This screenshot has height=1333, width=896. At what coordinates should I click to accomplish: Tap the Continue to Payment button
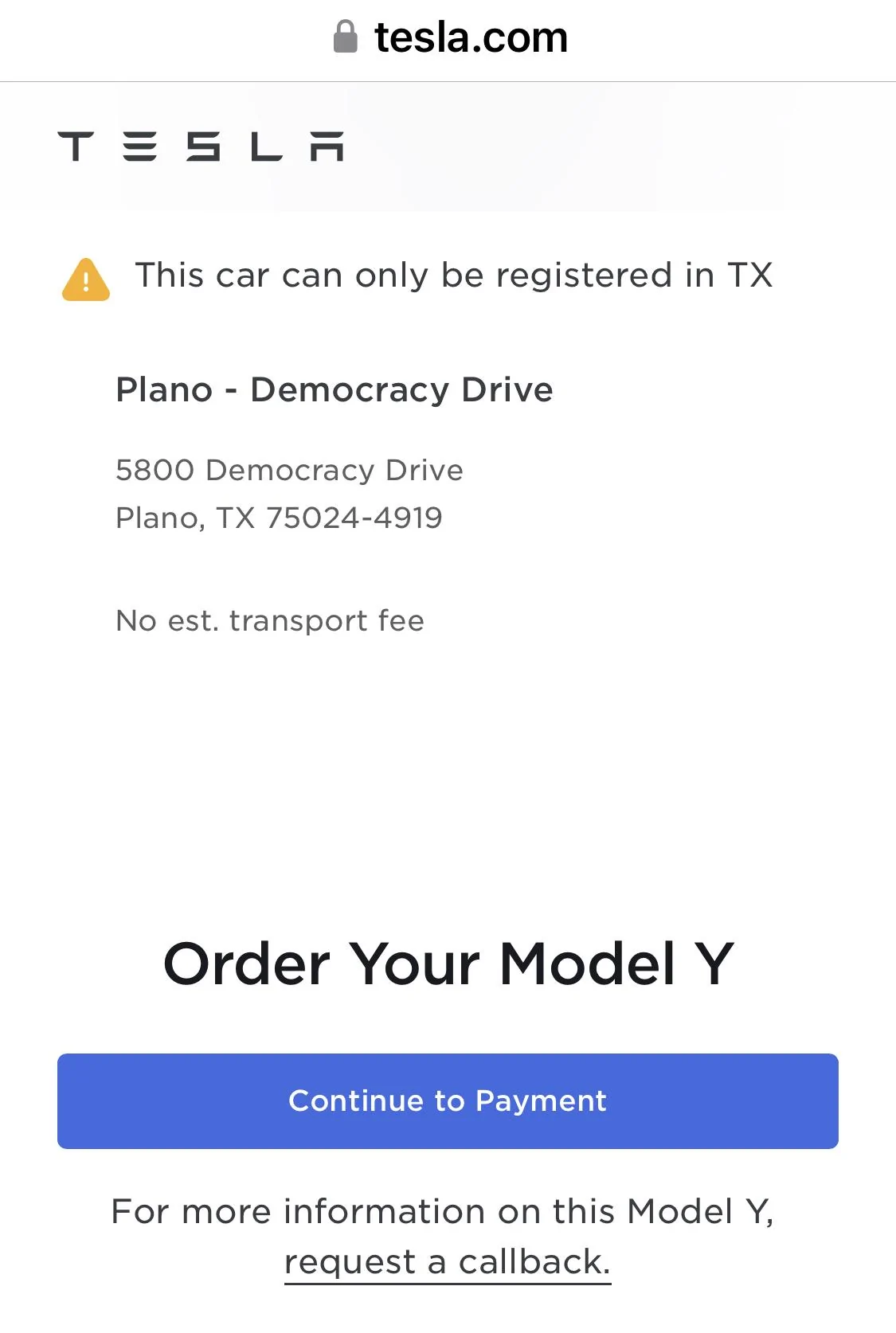click(448, 1100)
